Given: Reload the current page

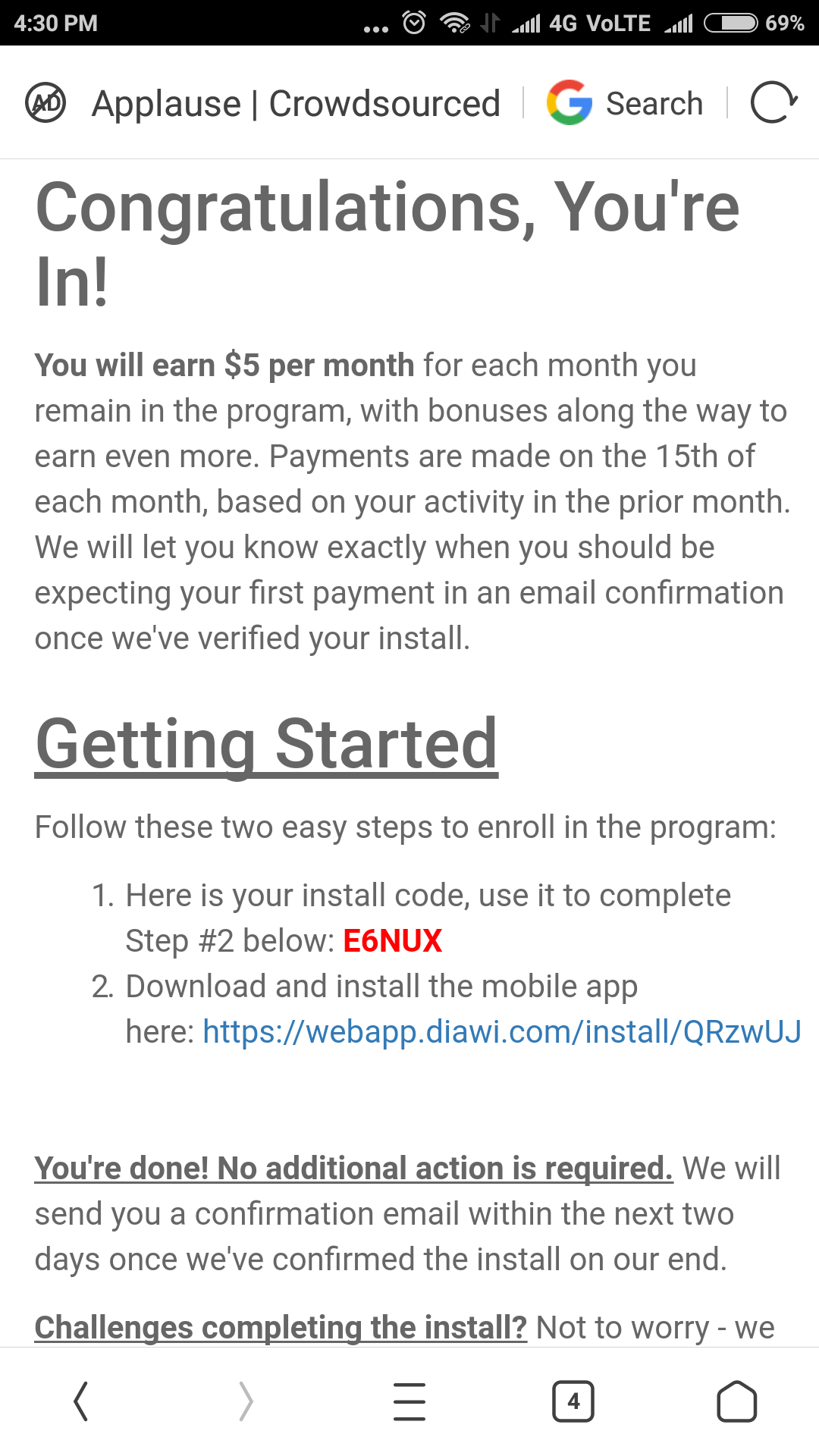Looking at the screenshot, I should coord(773,102).
